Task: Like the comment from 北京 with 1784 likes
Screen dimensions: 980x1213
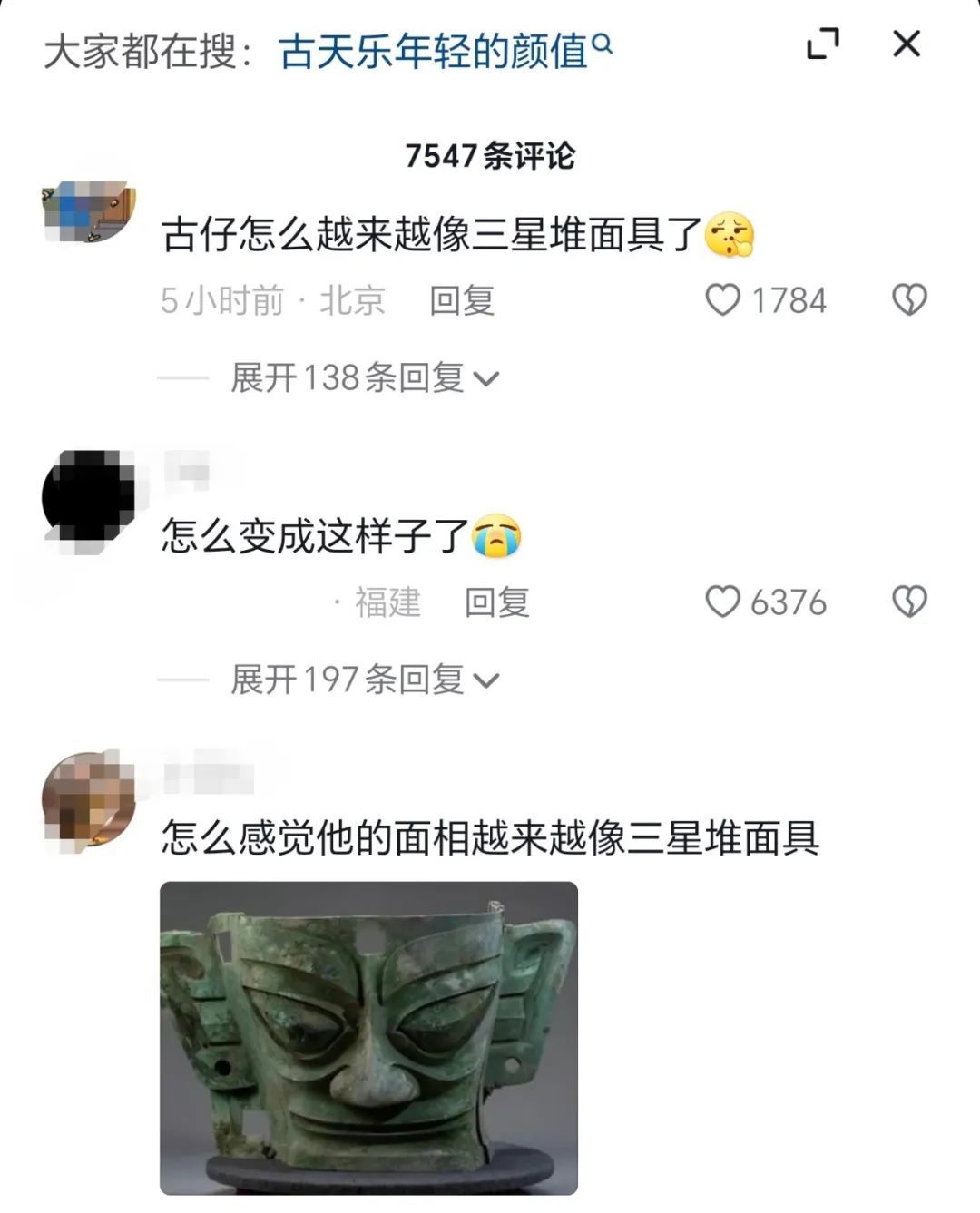Action: [x=723, y=300]
